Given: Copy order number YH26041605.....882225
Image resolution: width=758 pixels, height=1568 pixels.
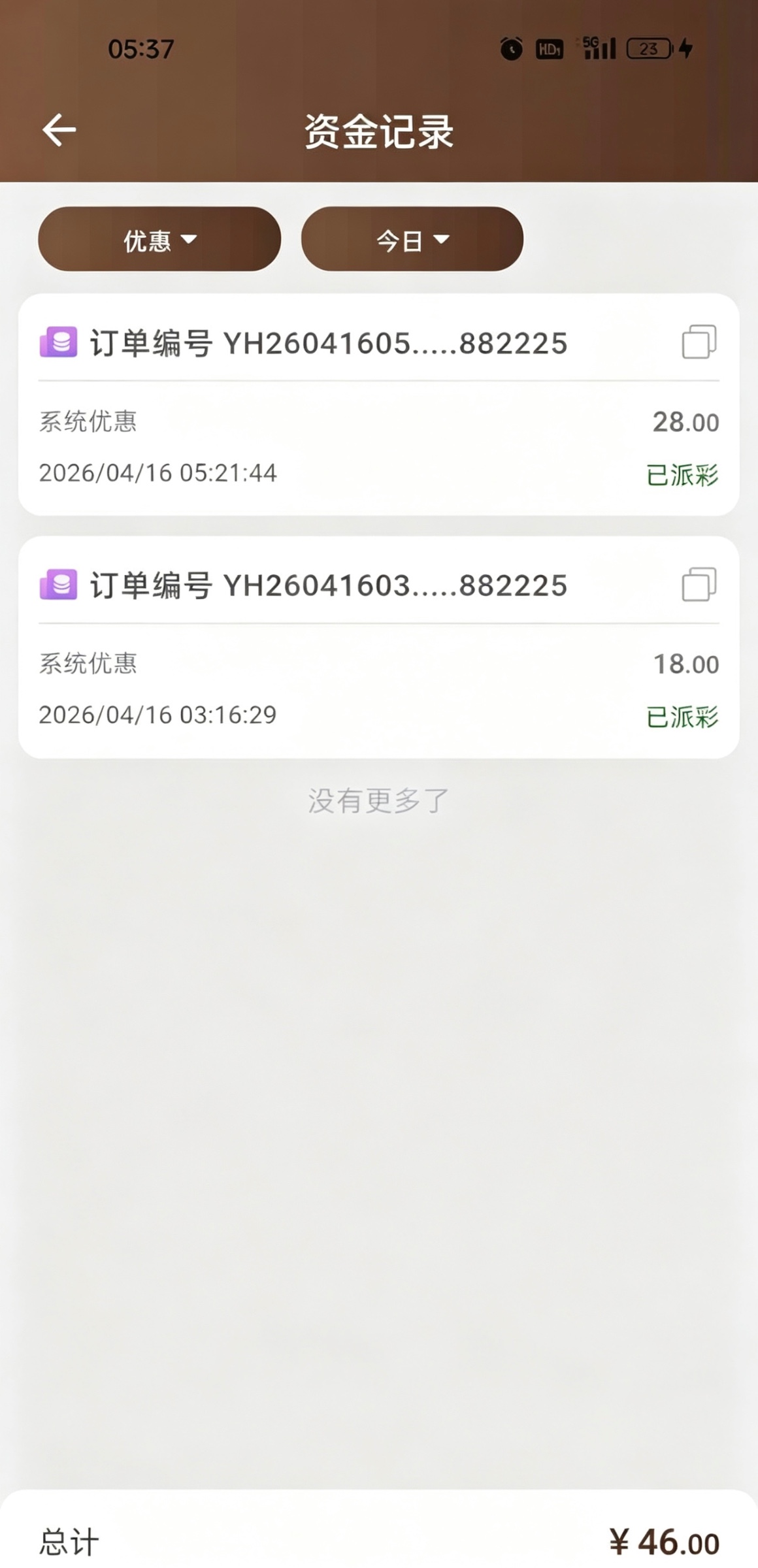Looking at the screenshot, I should [699, 342].
